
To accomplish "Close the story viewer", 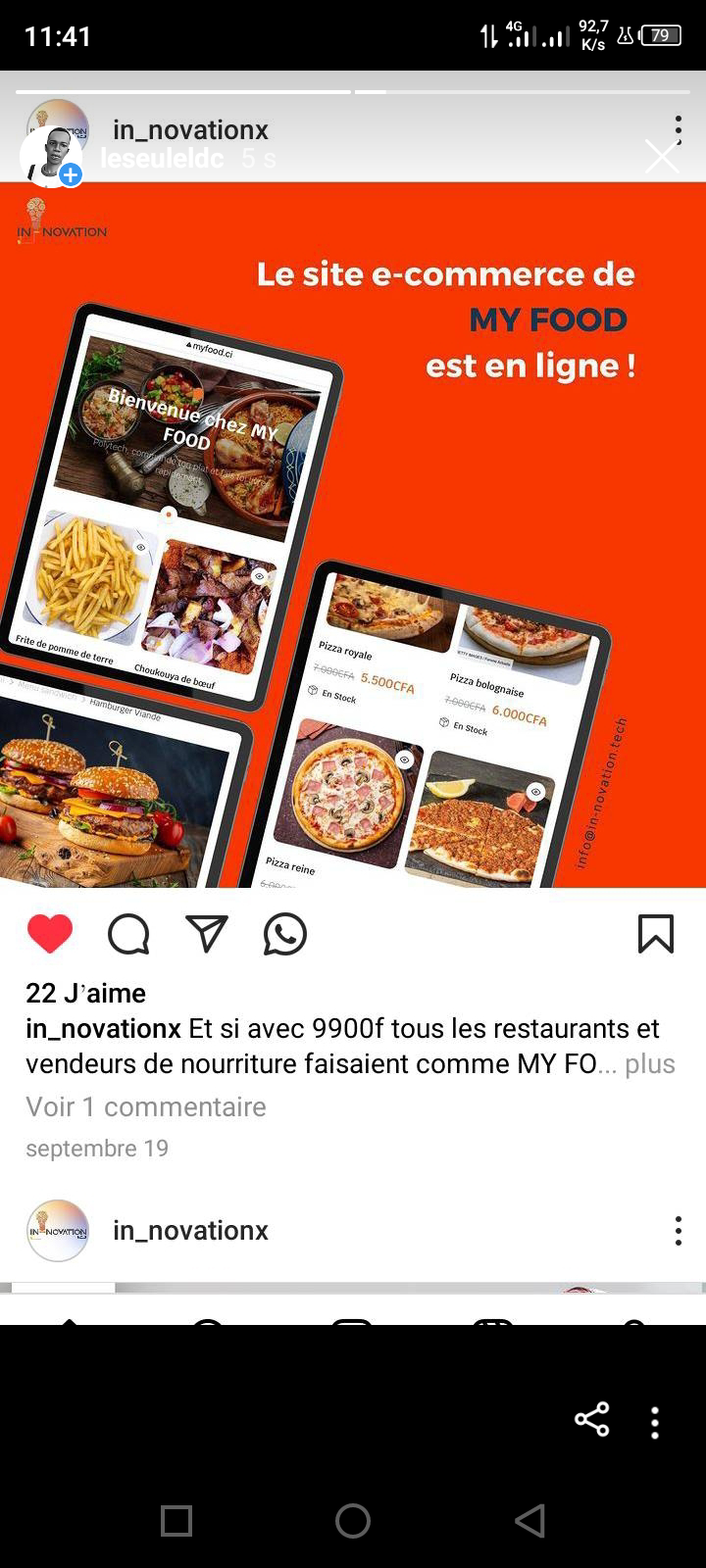I will [662, 157].
